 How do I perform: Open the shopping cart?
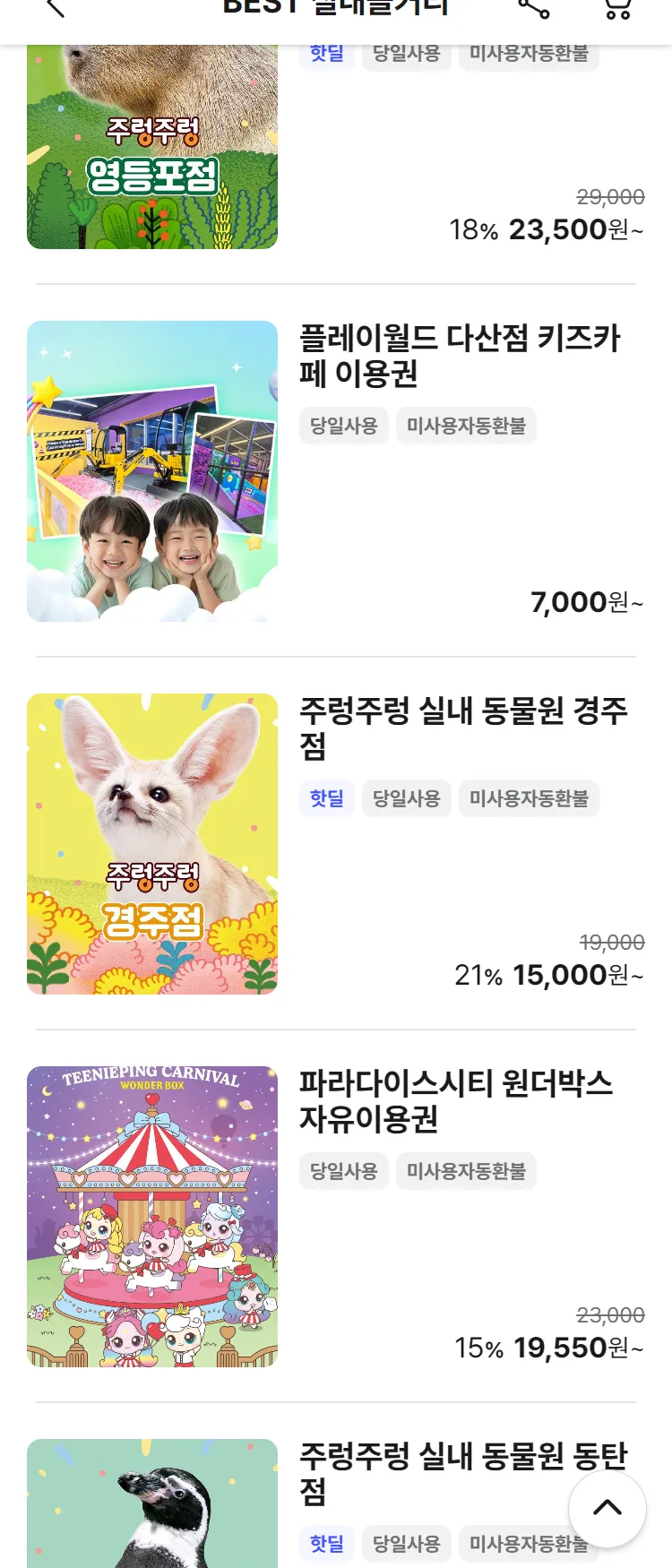(x=617, y=8)
